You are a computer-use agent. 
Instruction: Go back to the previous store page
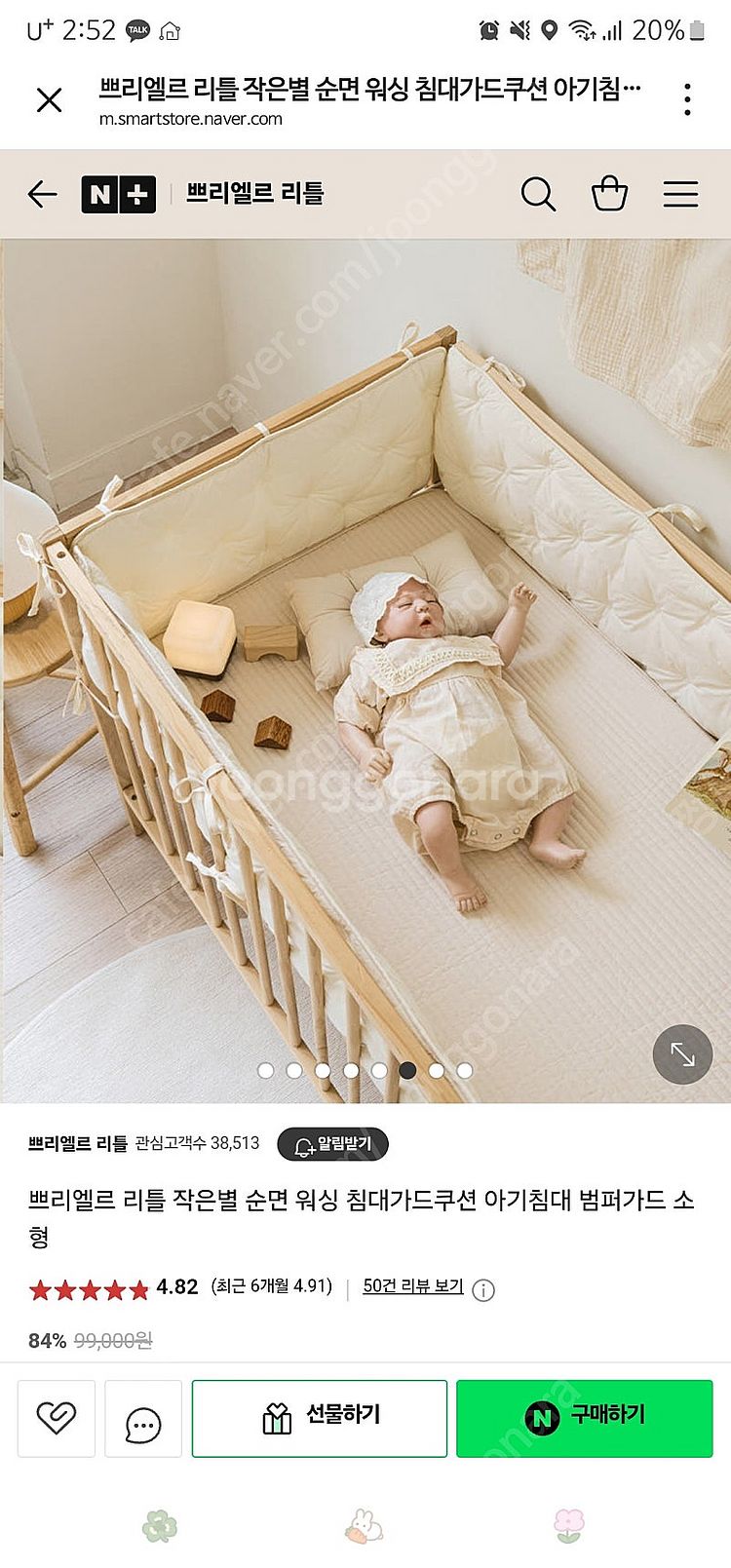tap(42, 194)
